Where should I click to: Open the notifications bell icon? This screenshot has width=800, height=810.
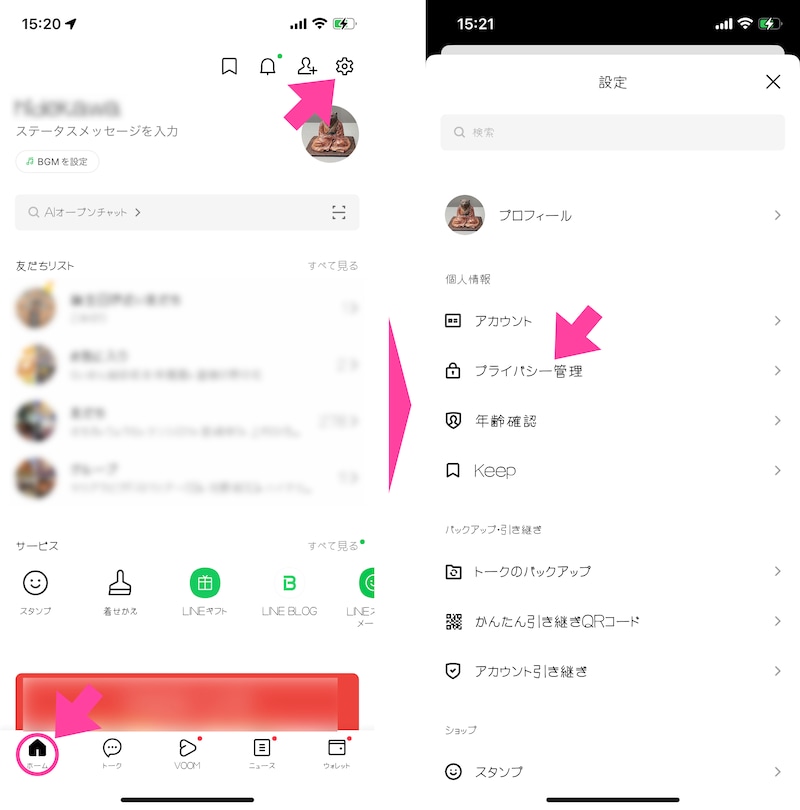click(x=266, y=66)
